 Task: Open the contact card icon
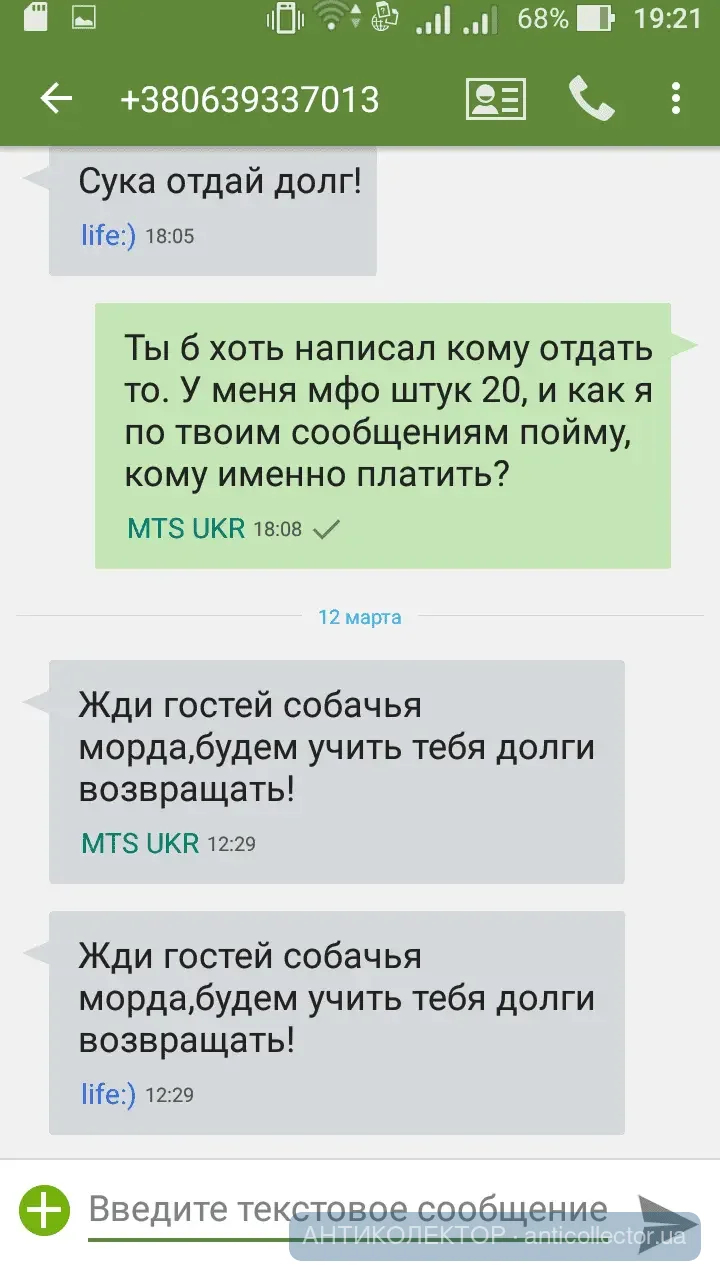[x=496, y=99]
